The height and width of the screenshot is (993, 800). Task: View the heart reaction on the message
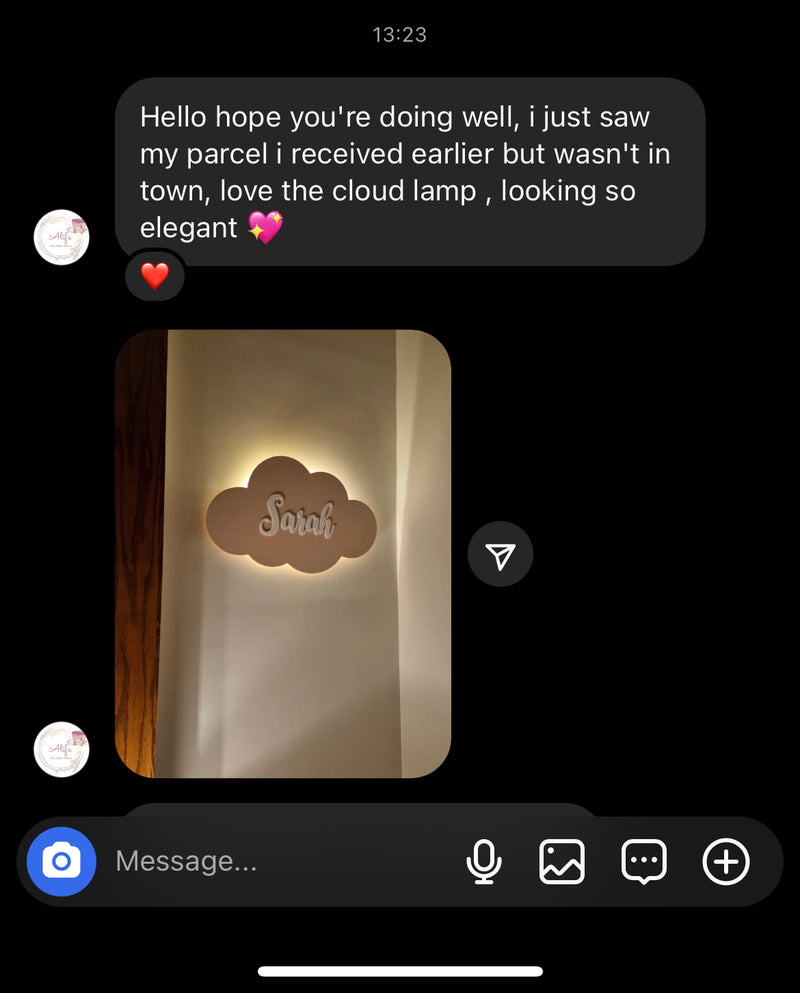click(x=155, y=276)
